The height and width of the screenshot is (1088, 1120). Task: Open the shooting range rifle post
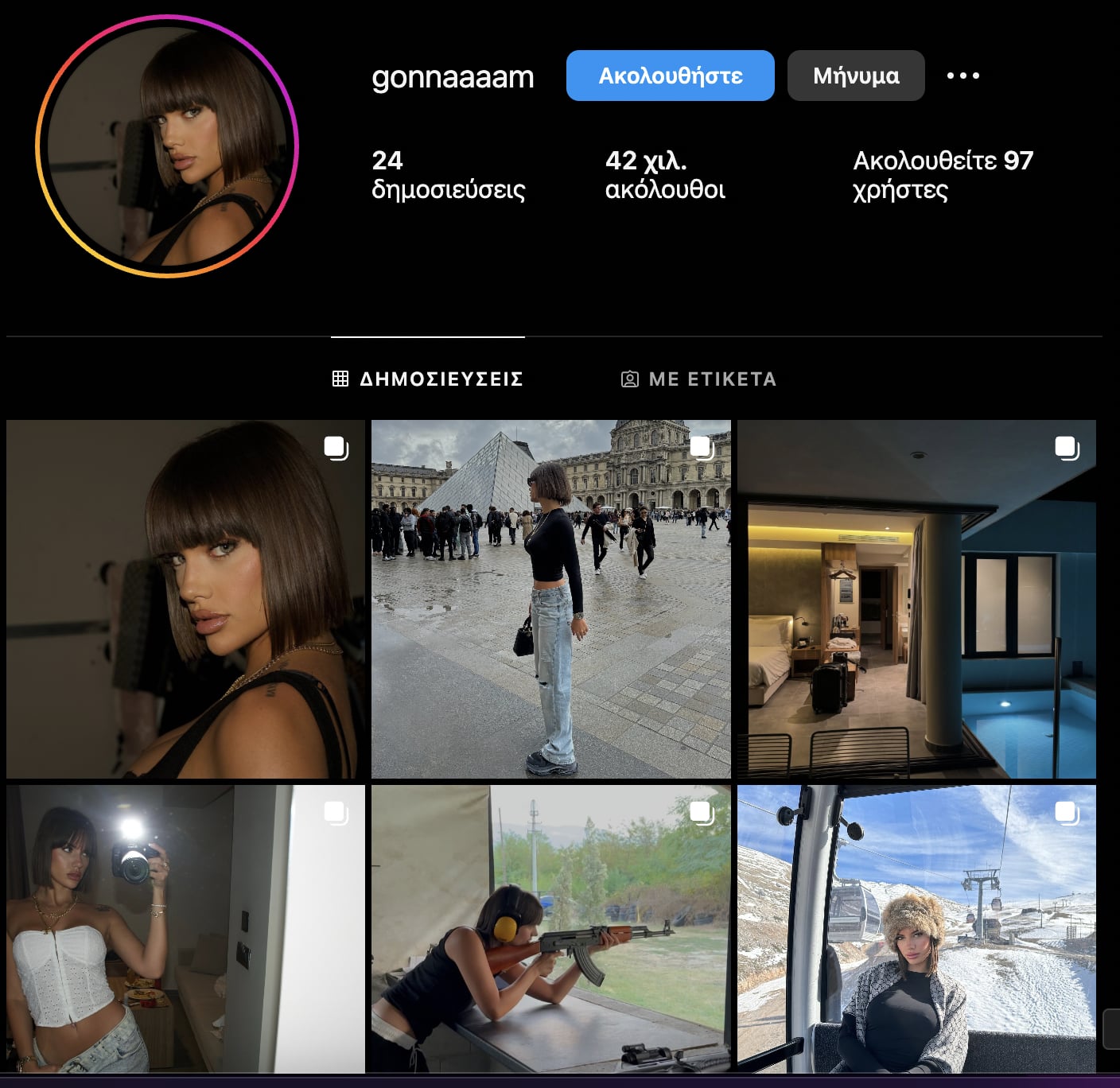point(550,929)
